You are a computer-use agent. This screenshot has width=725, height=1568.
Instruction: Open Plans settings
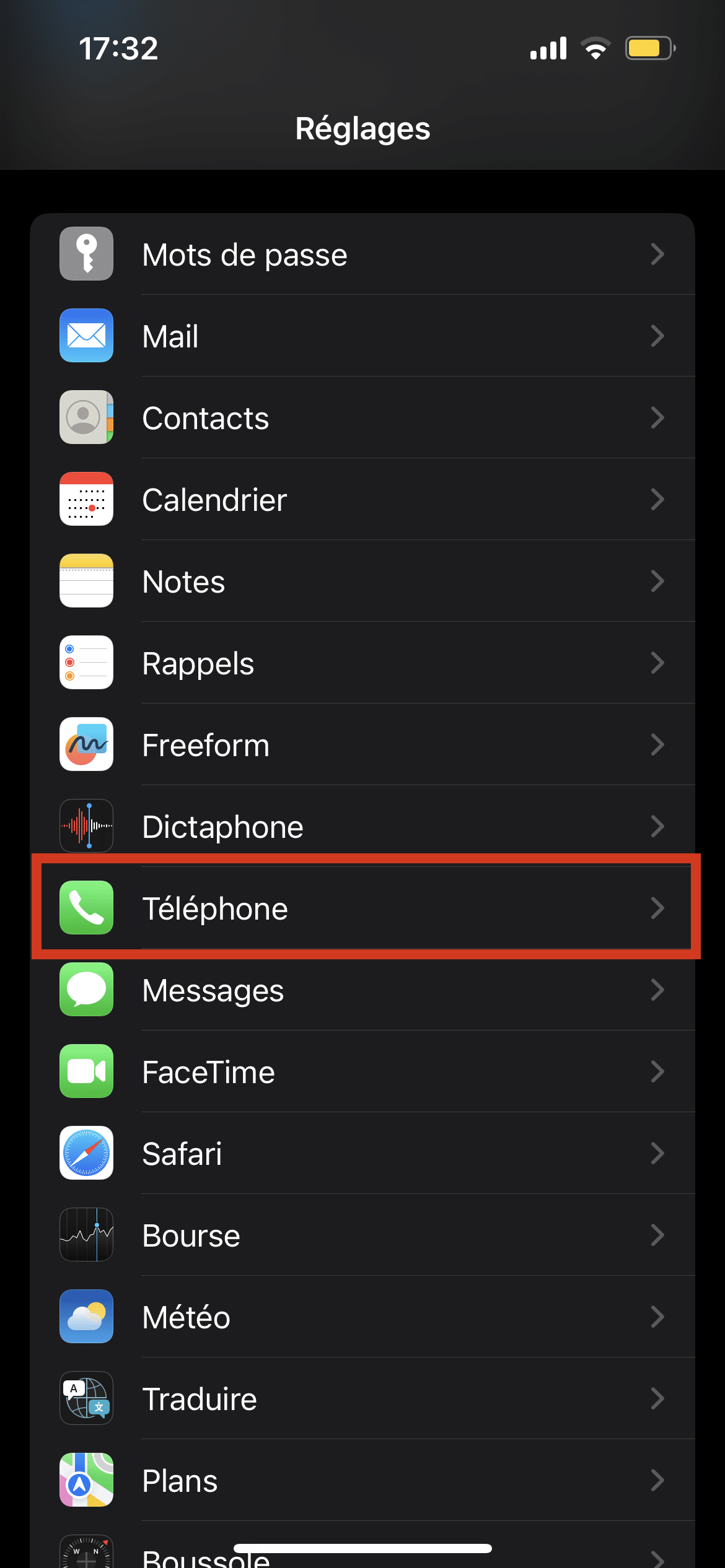pos(362,1481)
